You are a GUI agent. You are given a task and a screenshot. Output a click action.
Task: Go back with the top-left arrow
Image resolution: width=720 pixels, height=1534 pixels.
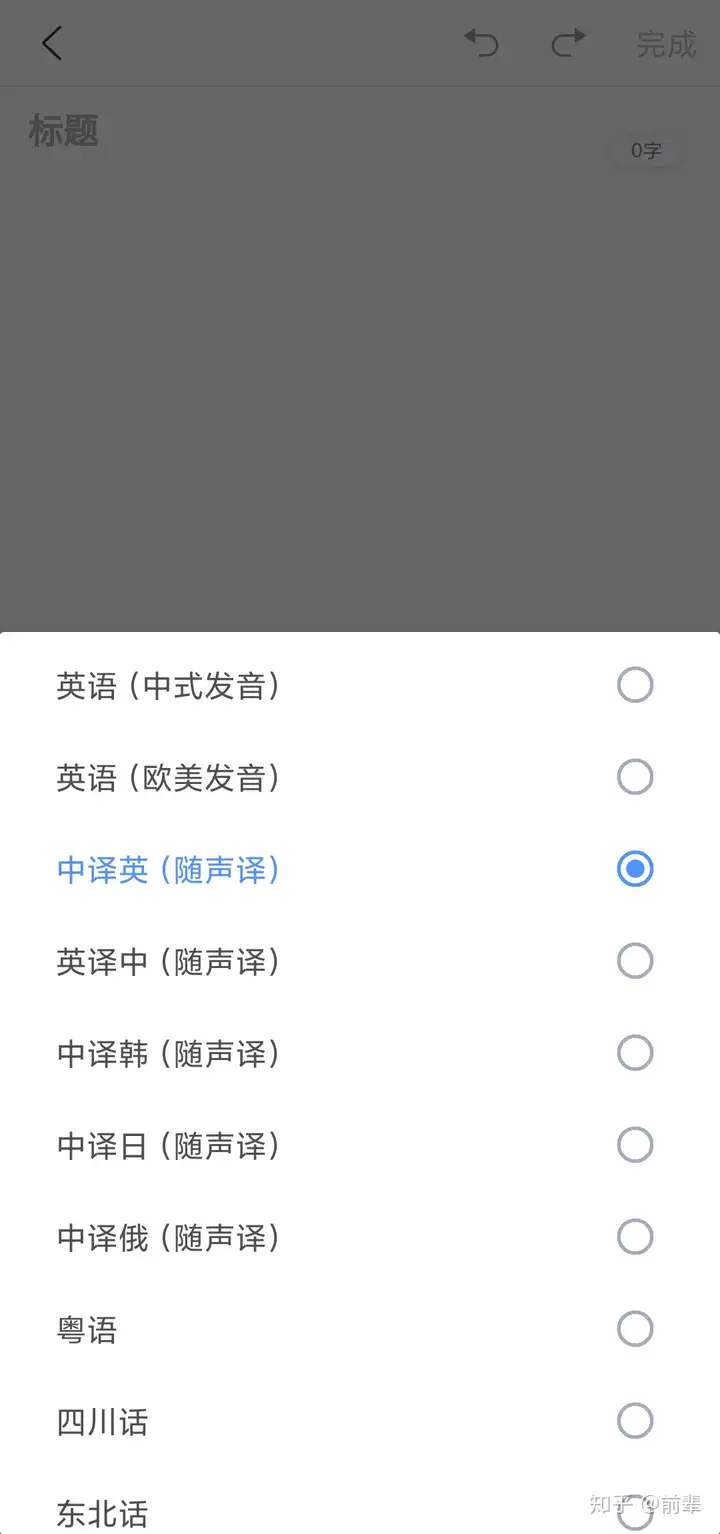click(x=52, y=44)
